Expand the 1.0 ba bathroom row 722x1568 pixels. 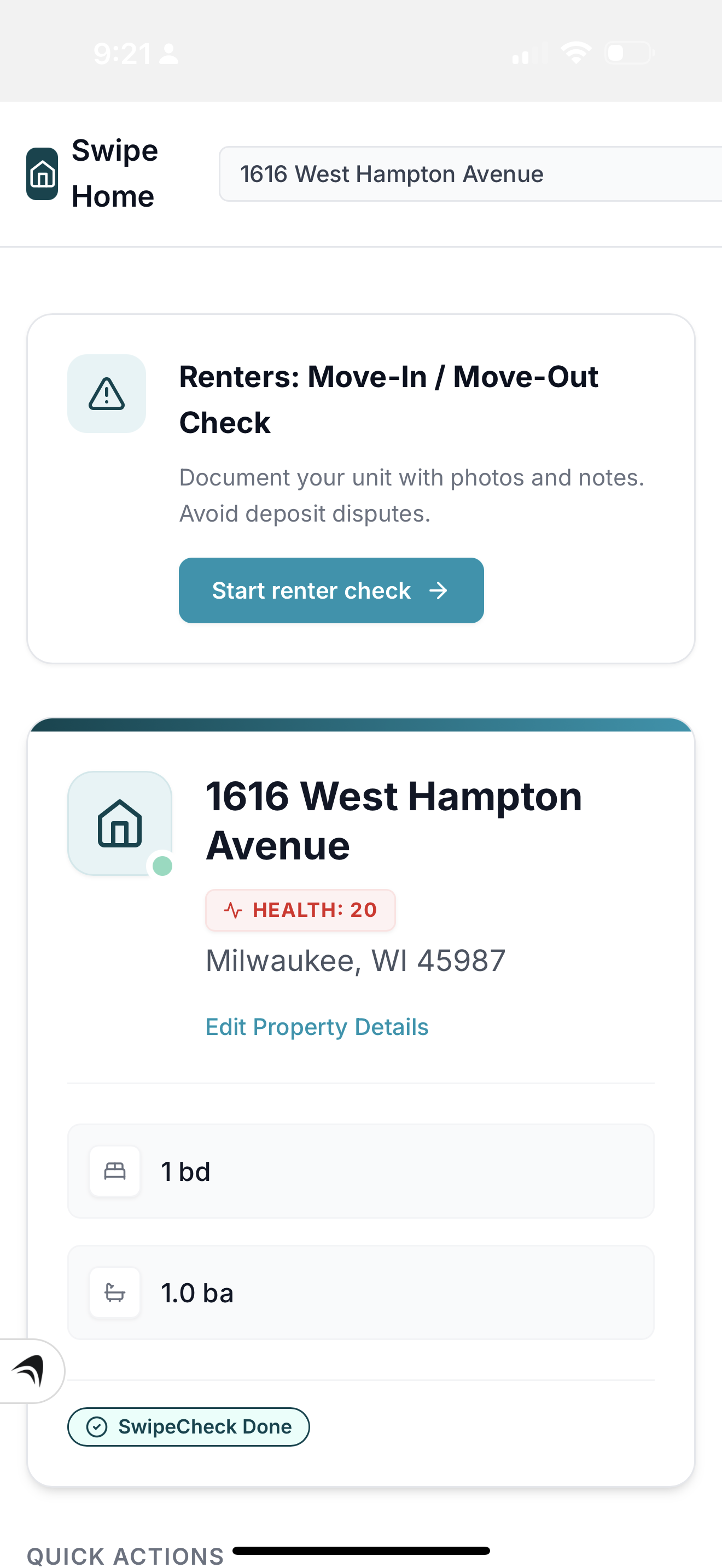pos(360,1292)
